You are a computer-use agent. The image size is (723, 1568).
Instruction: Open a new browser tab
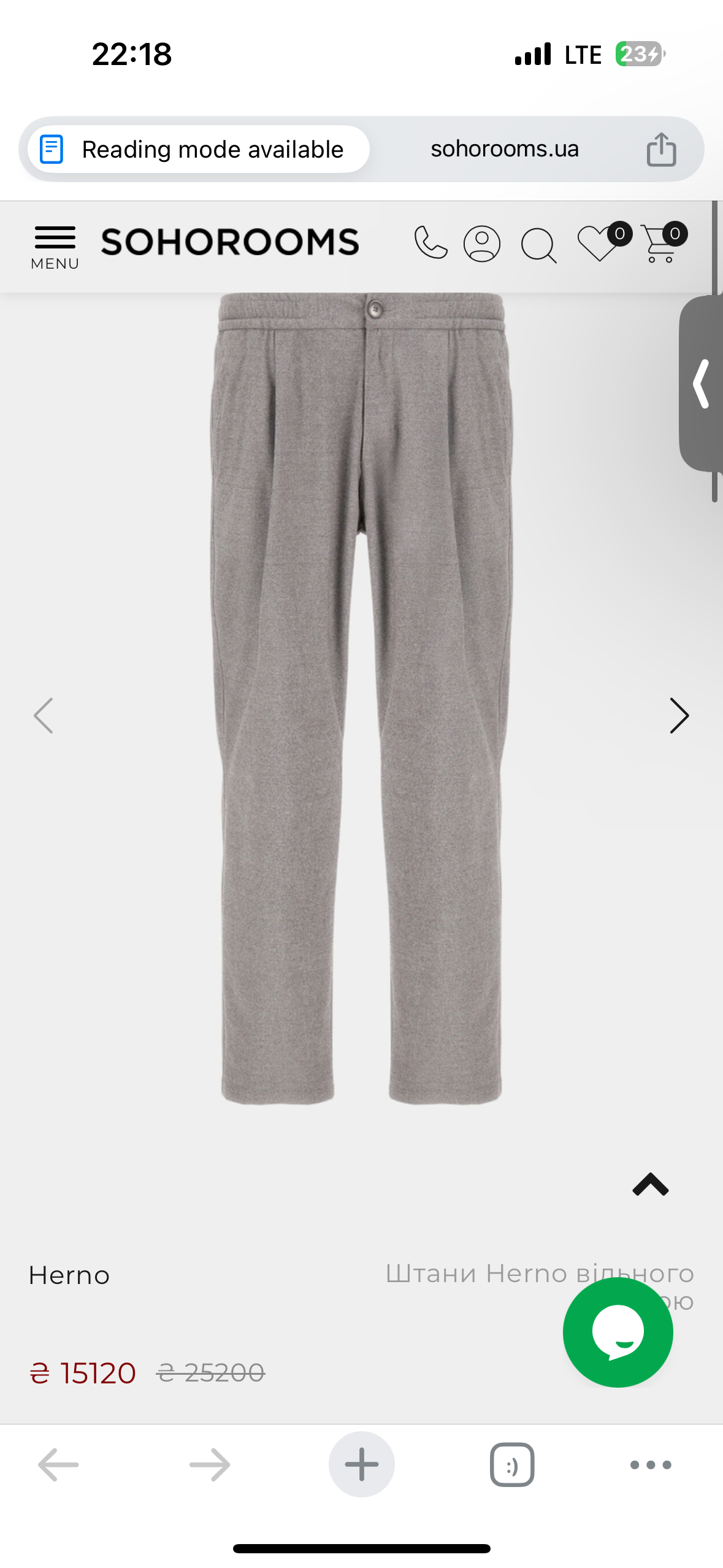point(361,1464)
